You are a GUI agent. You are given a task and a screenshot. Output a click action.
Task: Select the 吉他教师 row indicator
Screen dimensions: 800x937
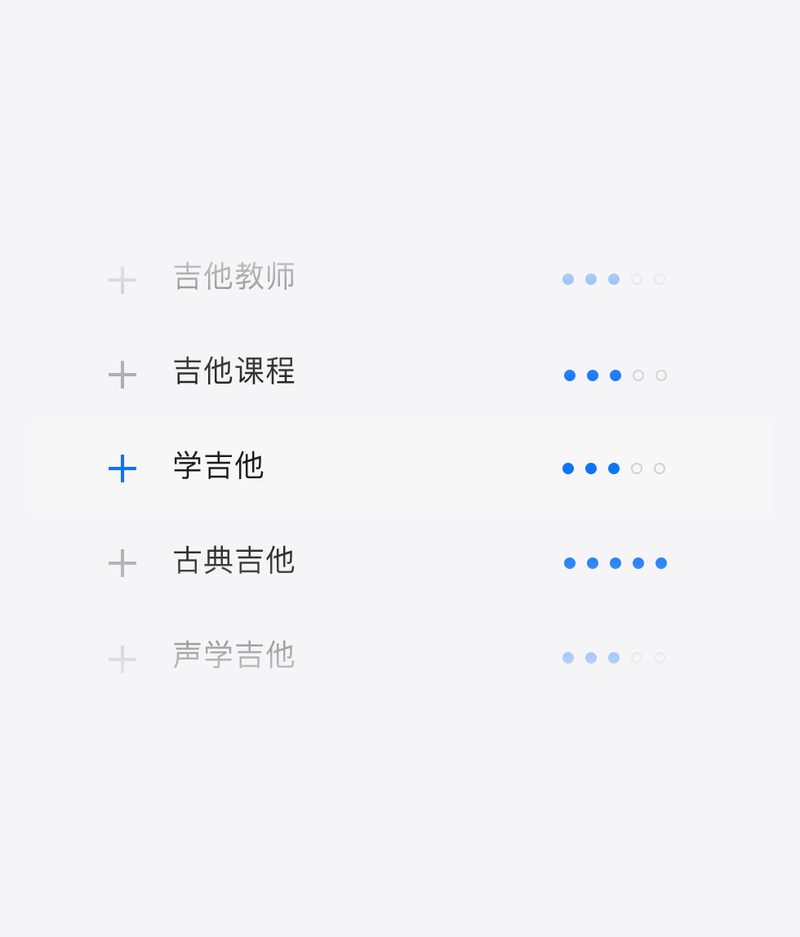click(613, 280)
